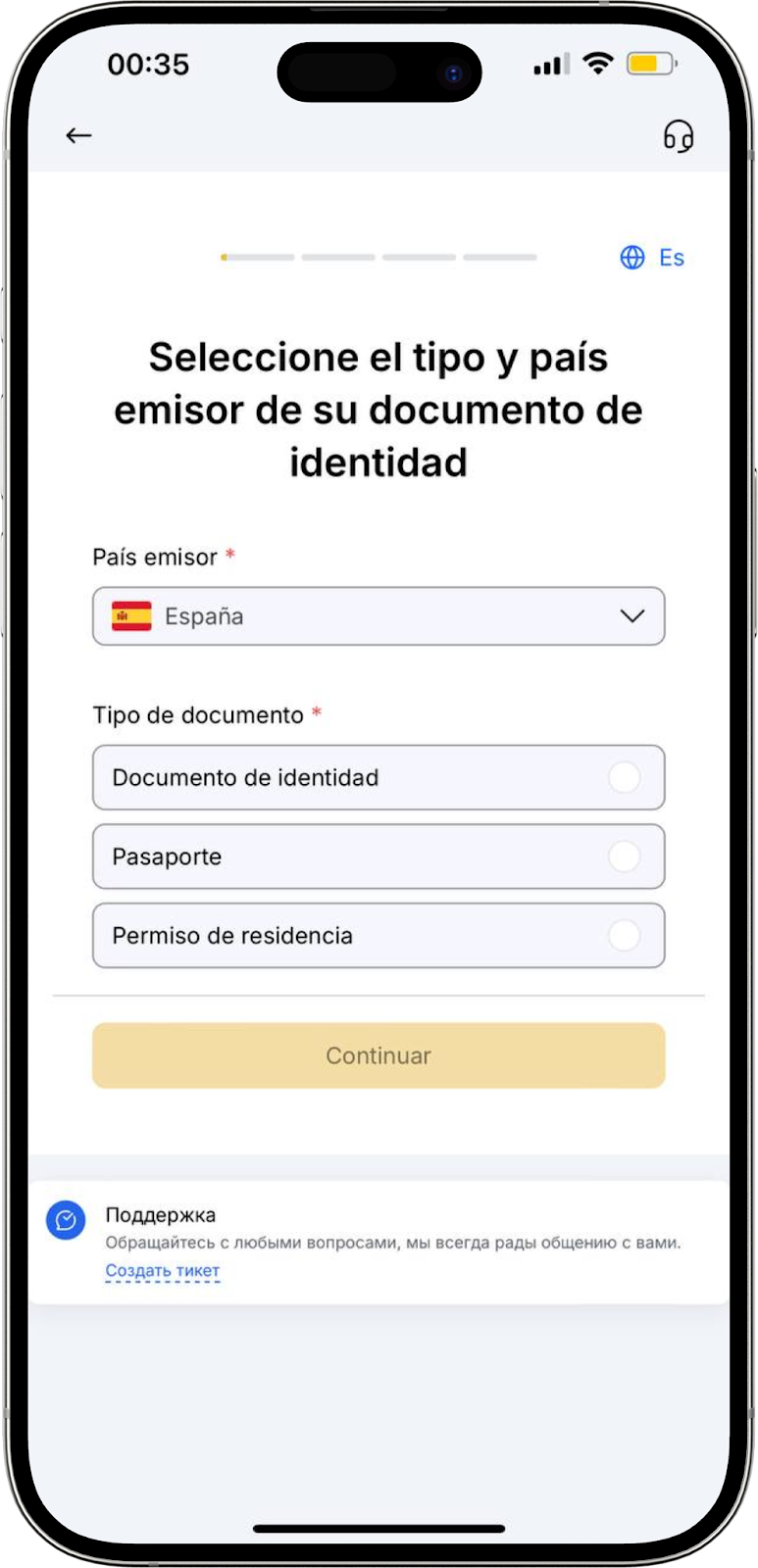Go back using the arrow icon
The width and height of the screenshot is (758, 1568).
78,136
